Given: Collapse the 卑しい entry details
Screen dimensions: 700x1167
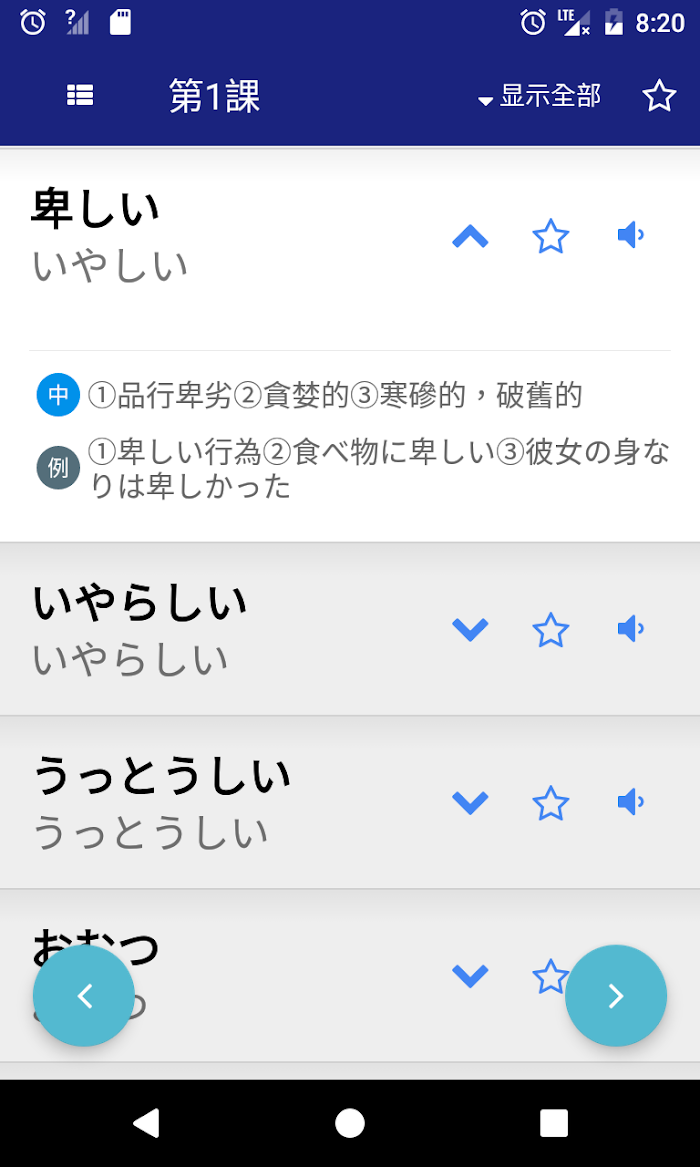Looking at the screenshot, I should [x=470, y=237].
